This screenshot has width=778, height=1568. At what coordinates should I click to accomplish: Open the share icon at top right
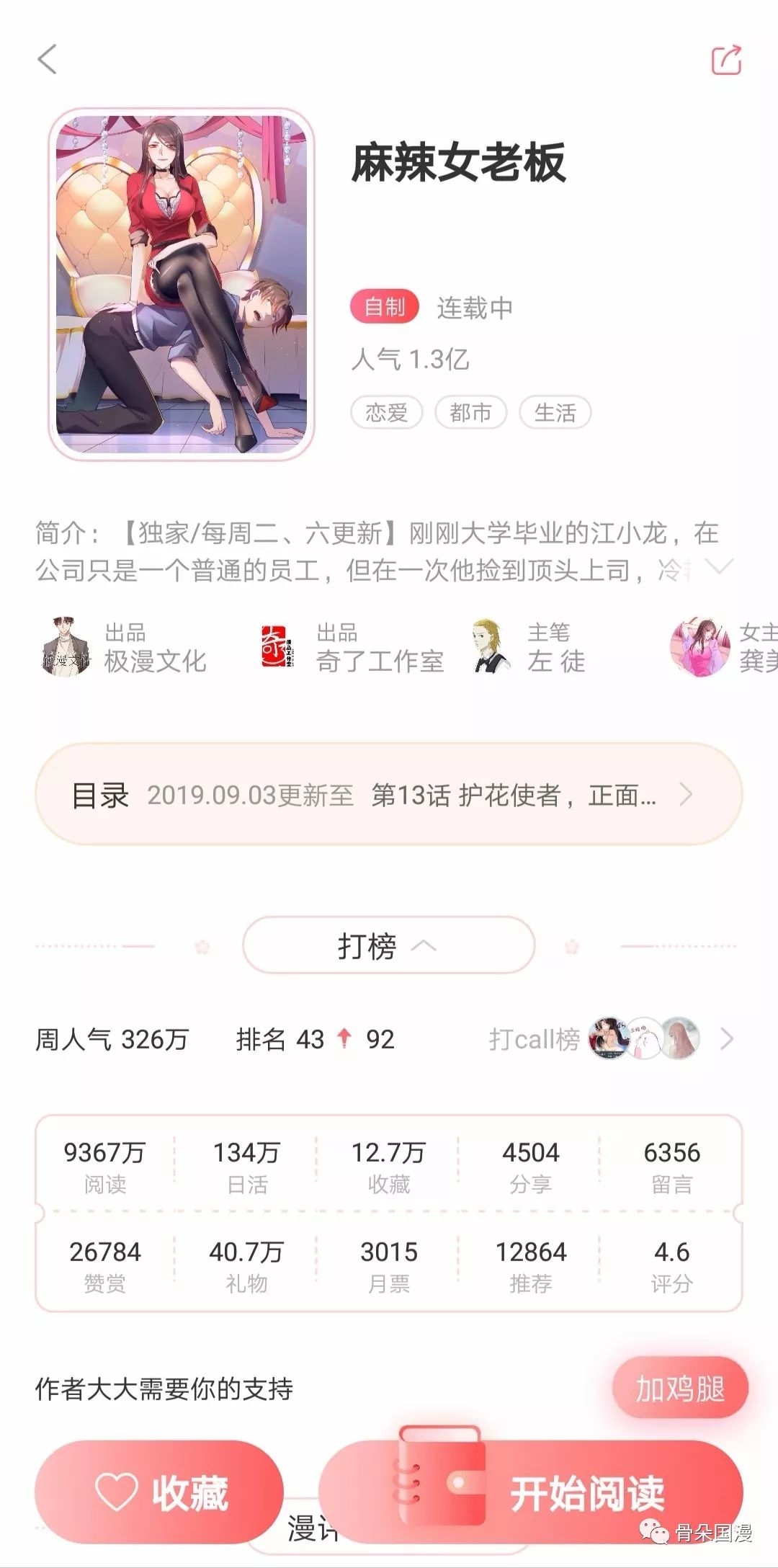(x=727, y=61)
